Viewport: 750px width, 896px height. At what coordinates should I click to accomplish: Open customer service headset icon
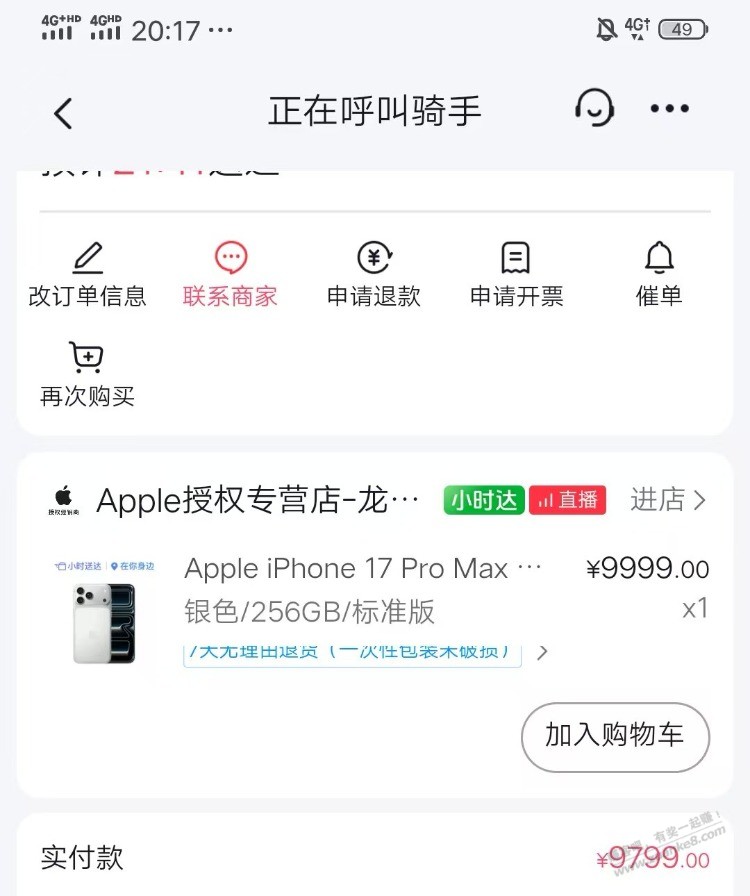tap(594, 109)
